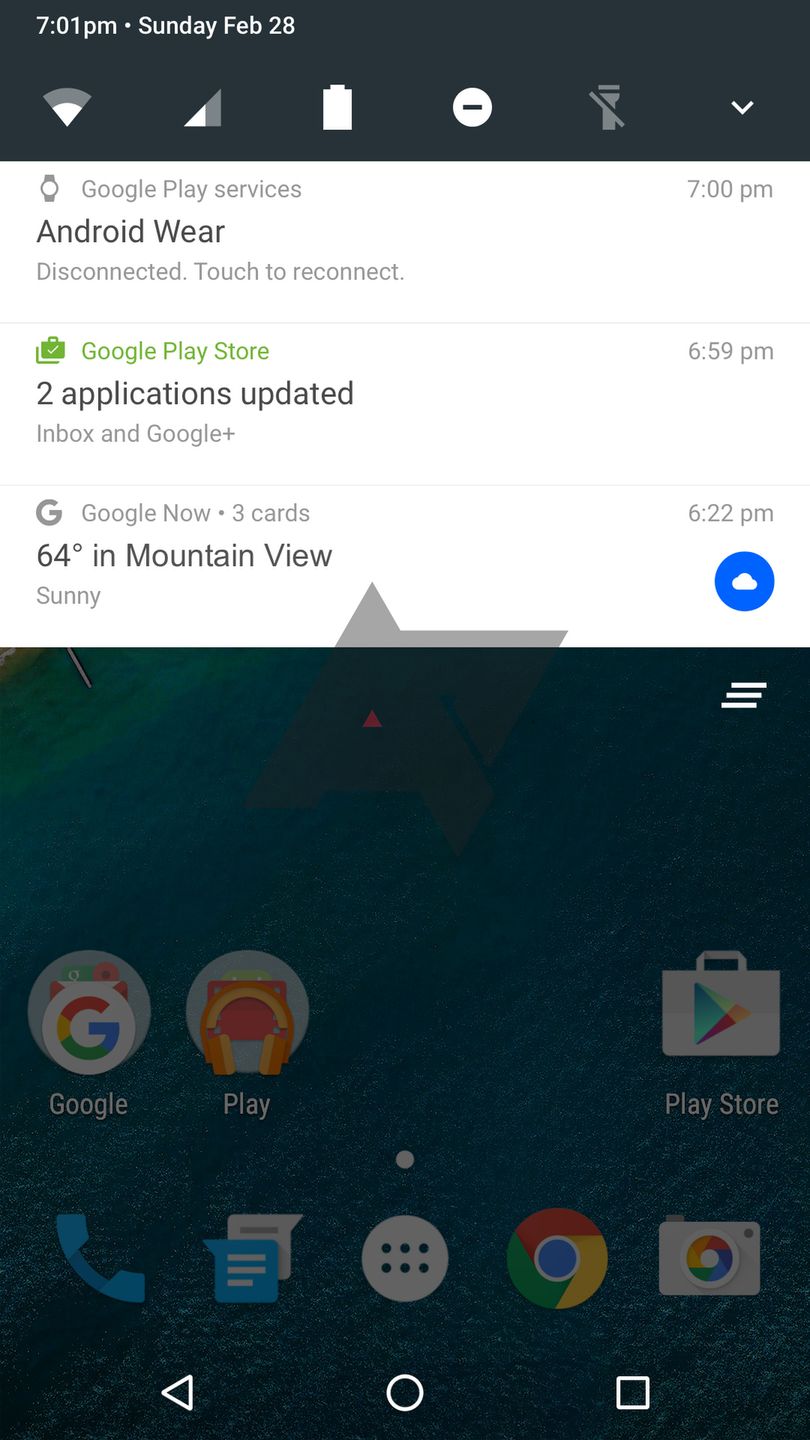Launch the Phone dialer icon

click(101, 1258)
